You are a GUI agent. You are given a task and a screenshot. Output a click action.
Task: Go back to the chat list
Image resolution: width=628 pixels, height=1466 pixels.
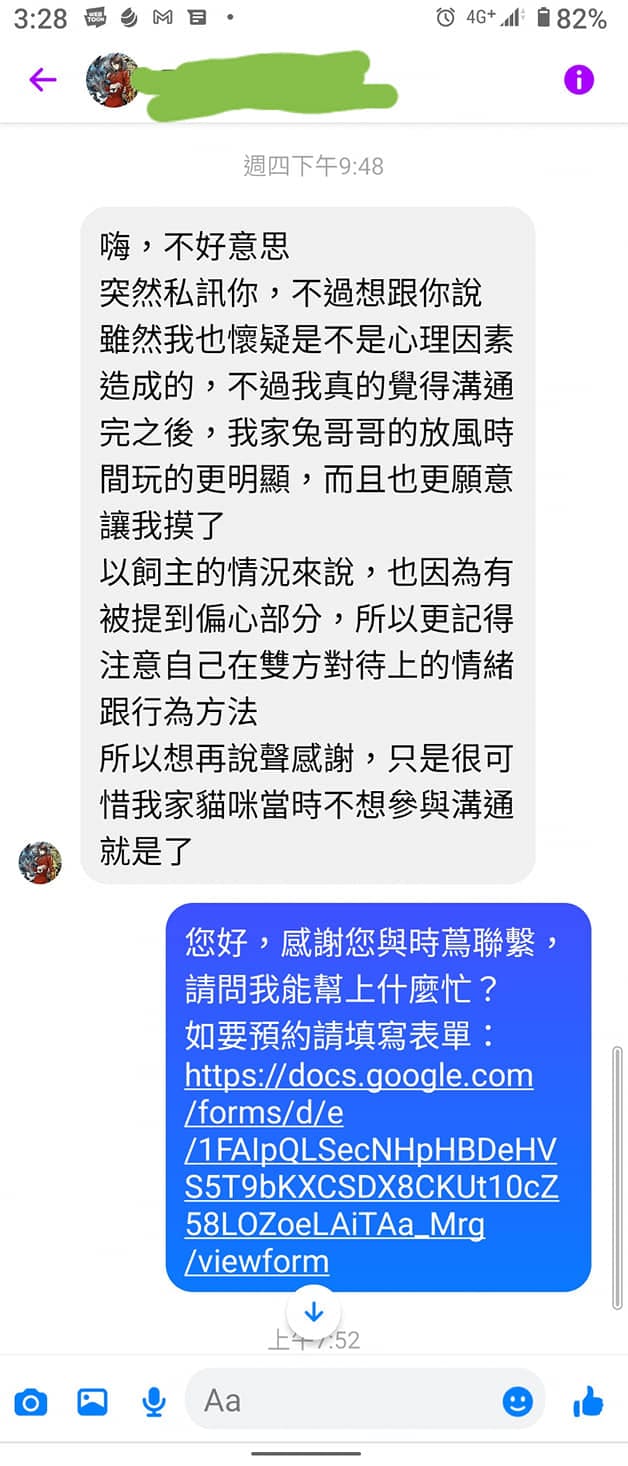click(42, 80)
